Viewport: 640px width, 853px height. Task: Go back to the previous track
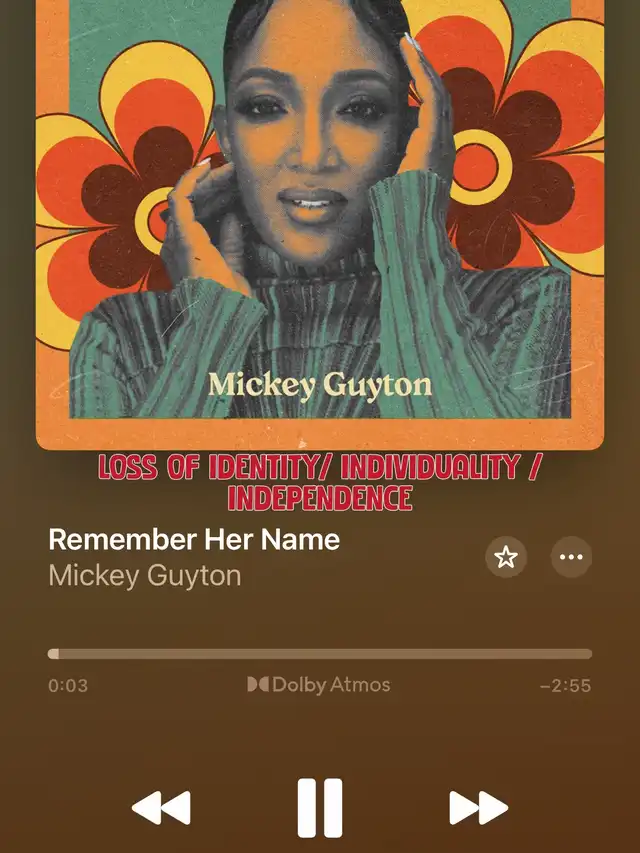pyautogui.click(x=161, y=808)
